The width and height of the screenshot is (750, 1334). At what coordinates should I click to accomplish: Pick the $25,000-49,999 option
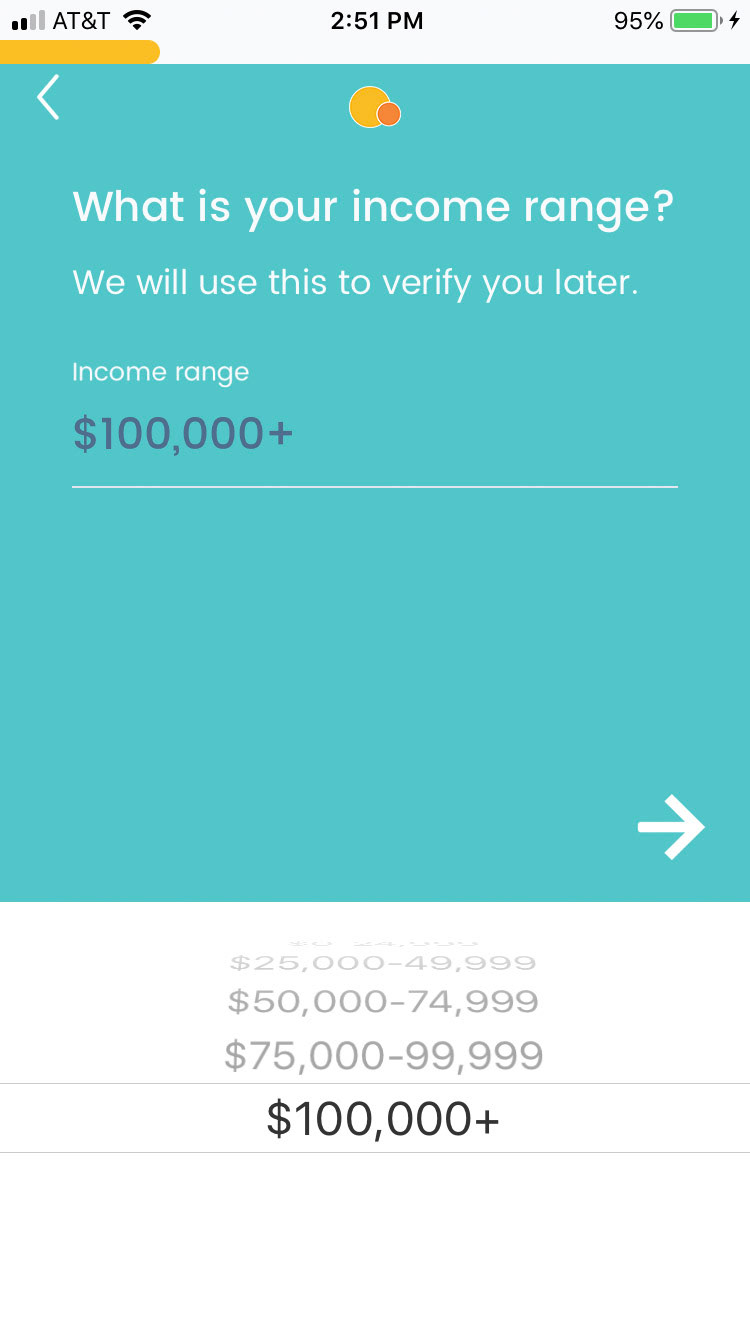(x=383, y=963)
